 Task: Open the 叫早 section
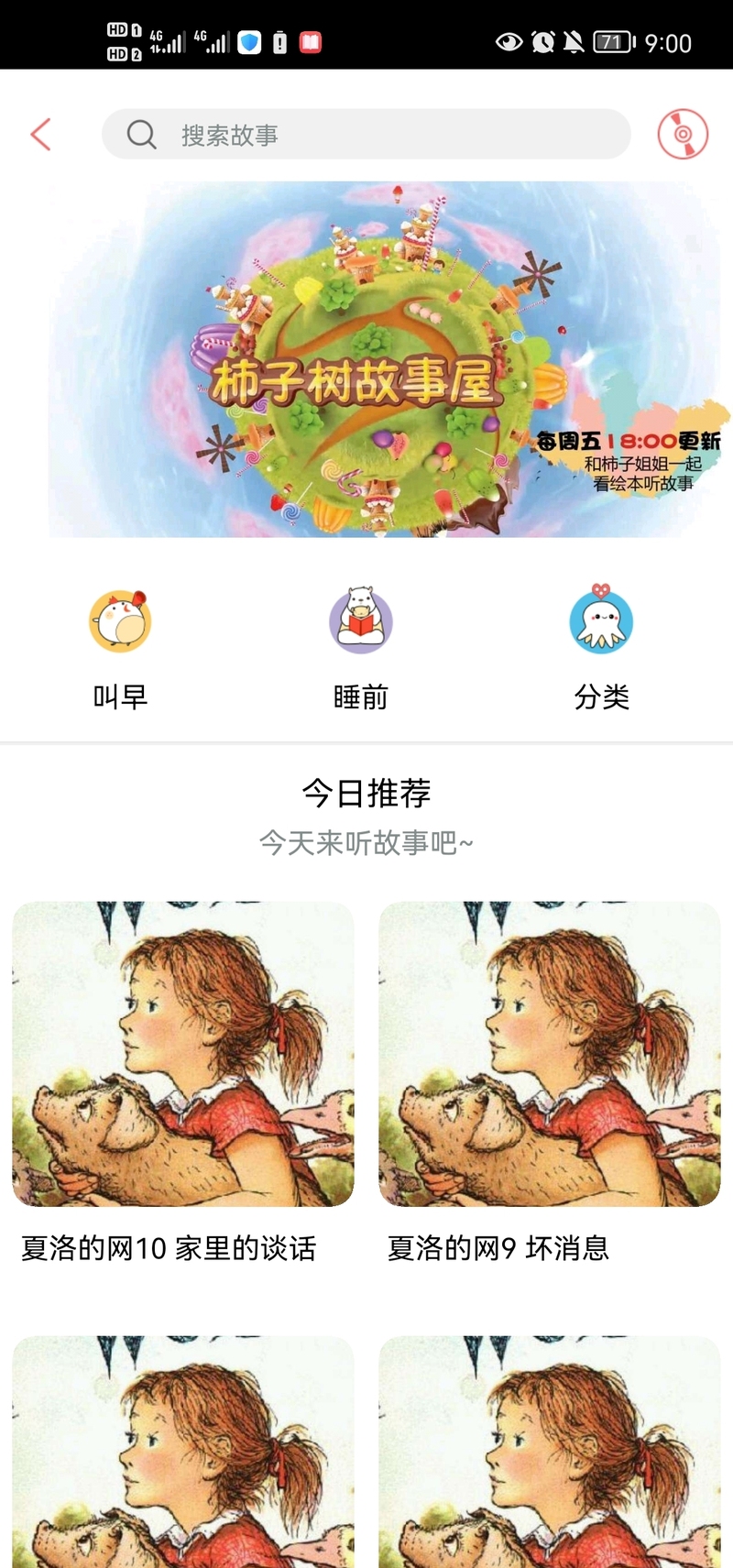click(120, 645)
